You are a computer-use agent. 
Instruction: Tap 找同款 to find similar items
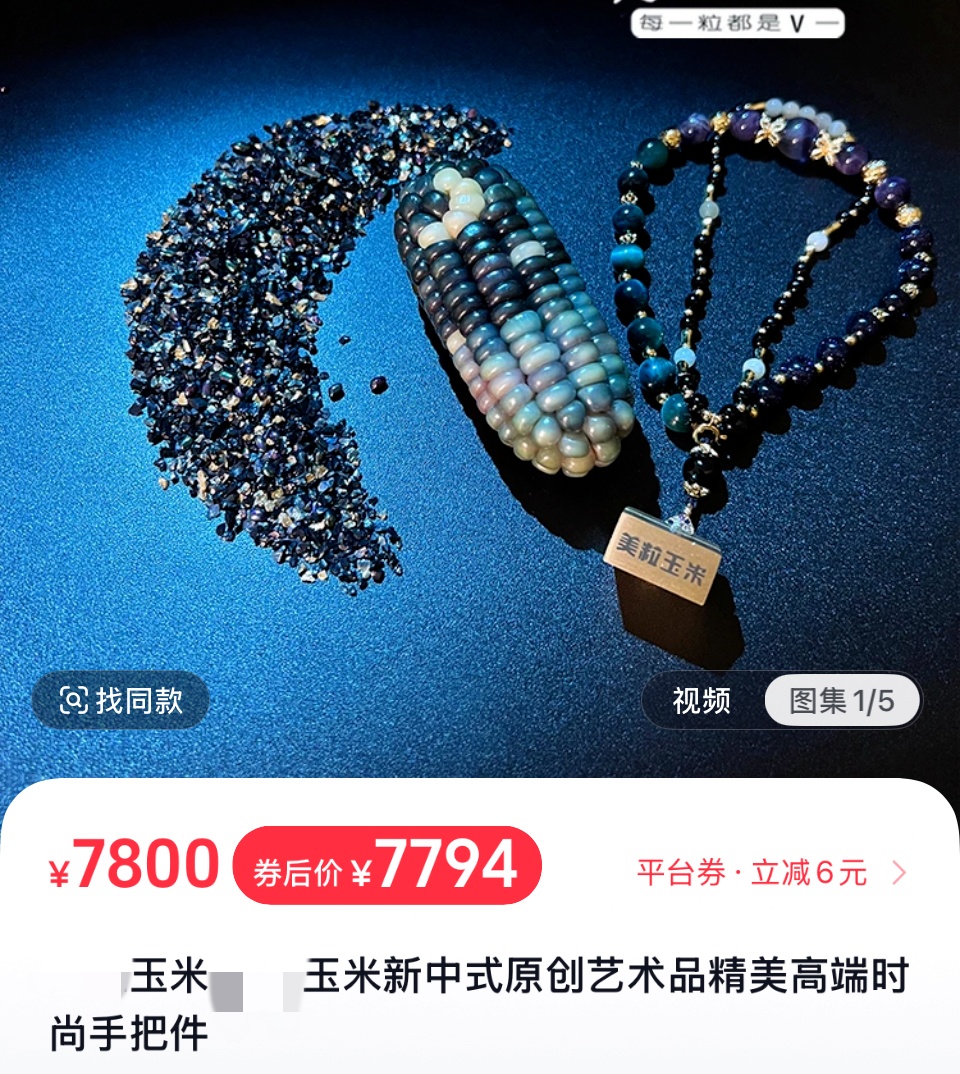tap(121, 700)
